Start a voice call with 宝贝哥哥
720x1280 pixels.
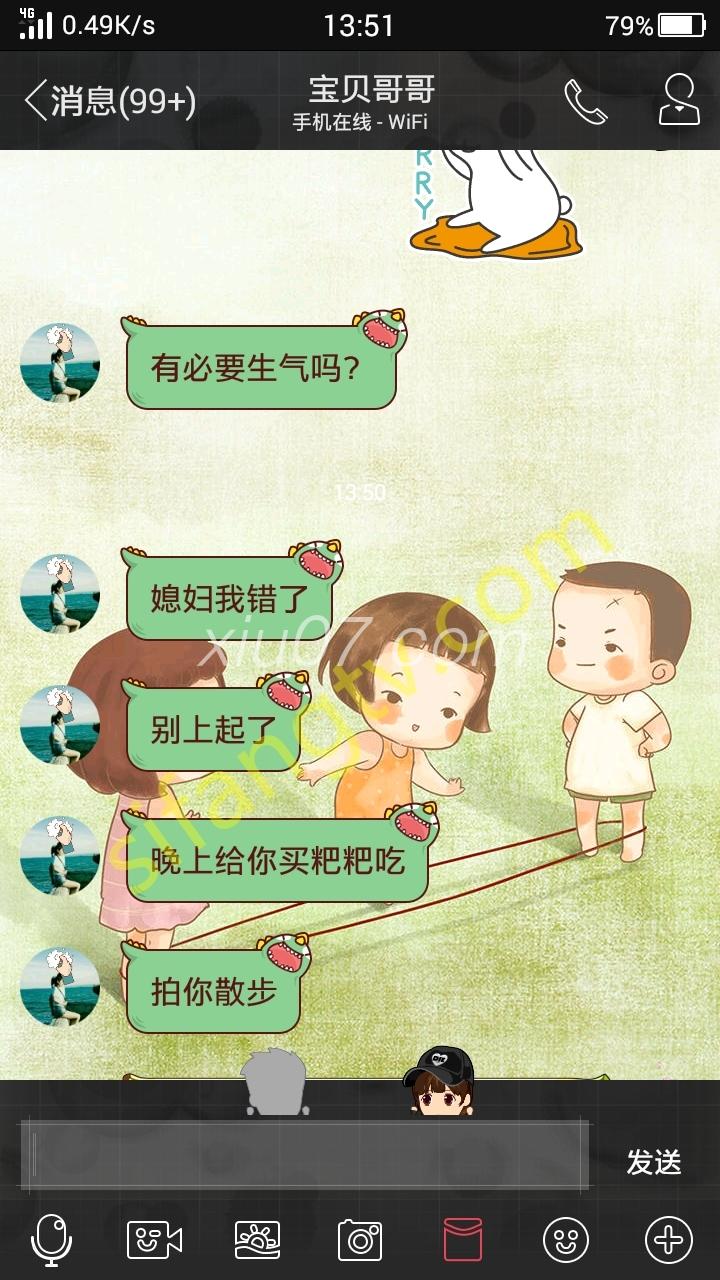(x=585, y=101)
